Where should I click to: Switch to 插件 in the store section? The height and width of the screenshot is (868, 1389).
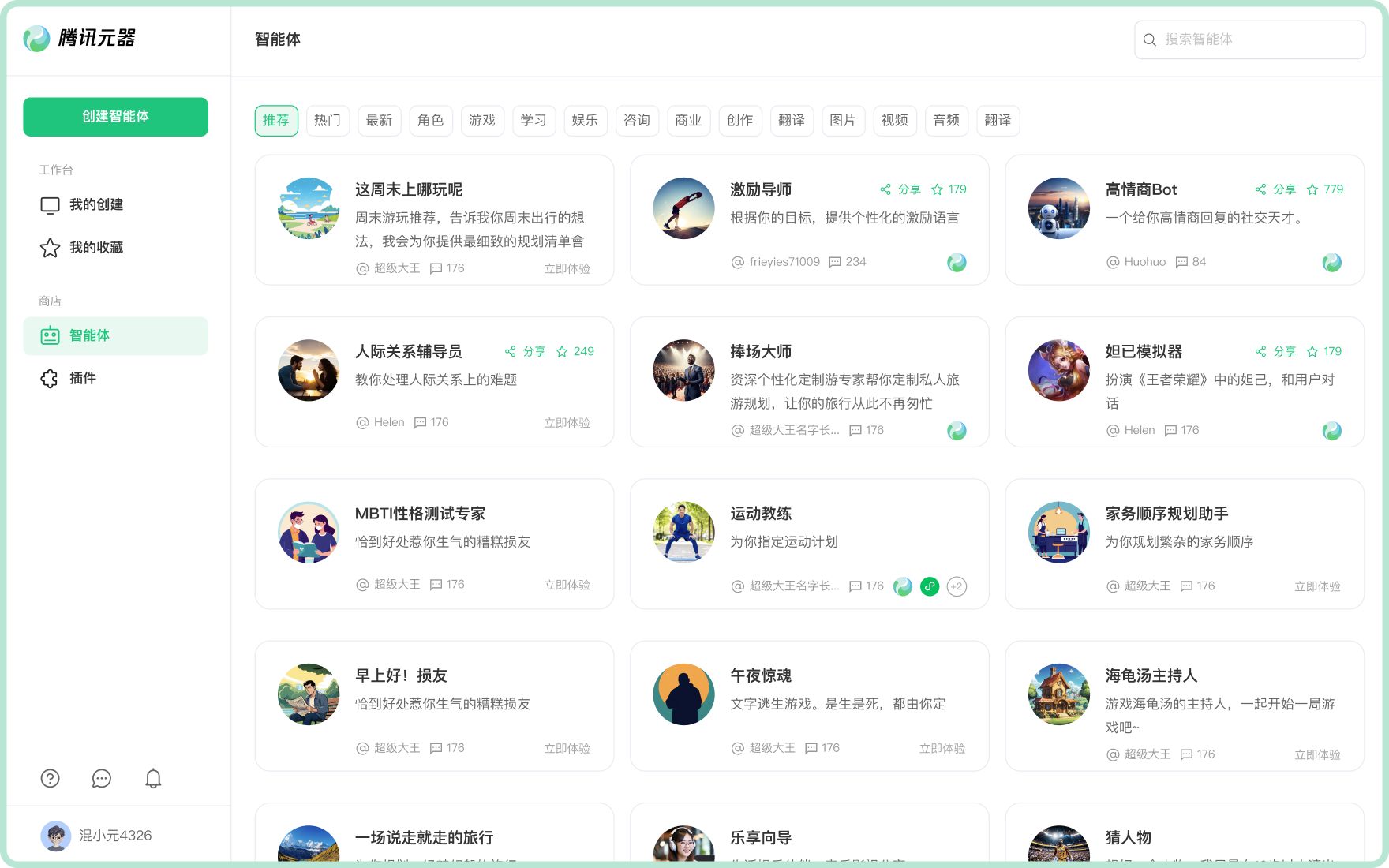[x=82, y=379]
